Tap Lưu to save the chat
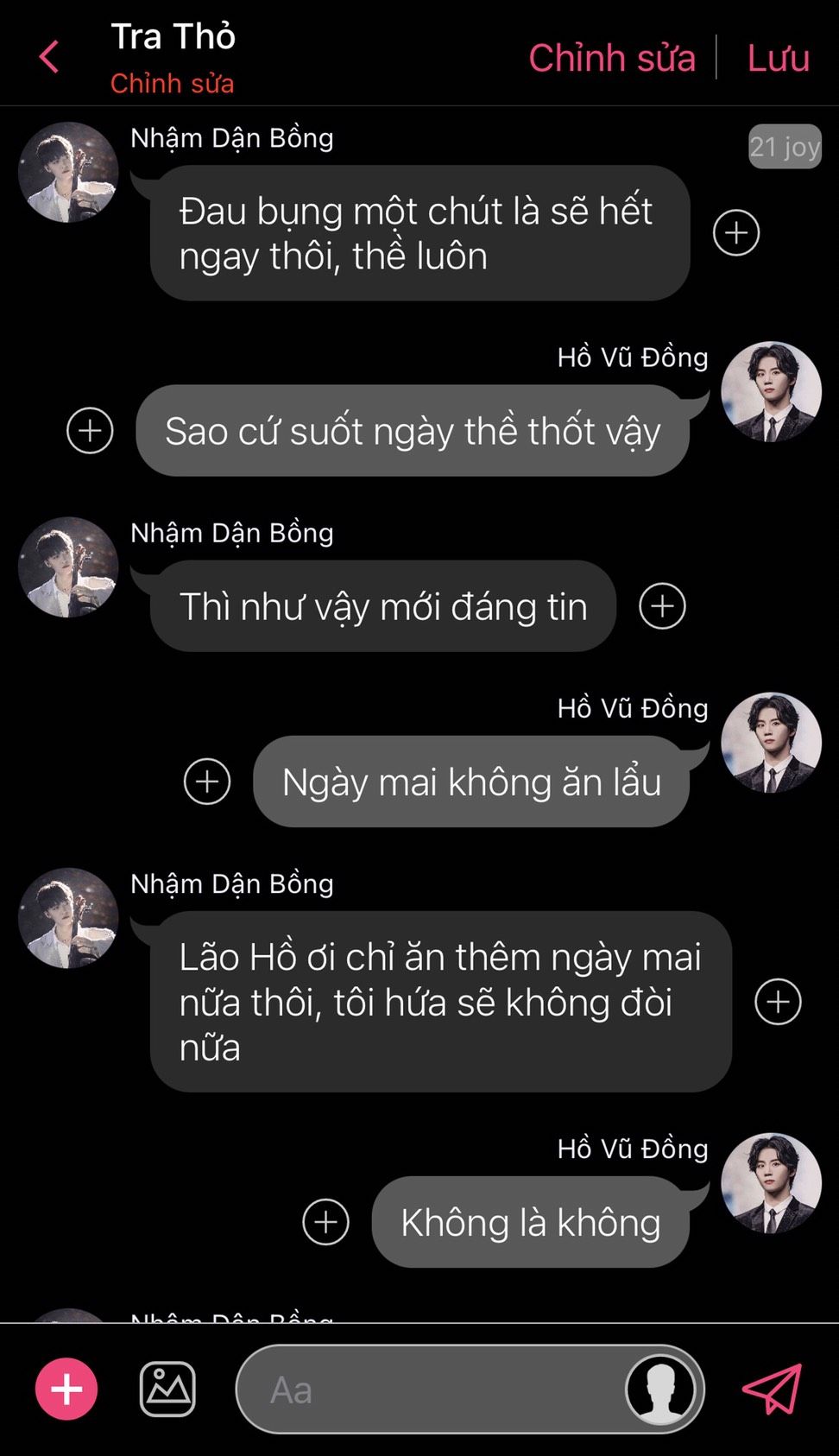The width and height of the screenshot is (839, 1456). tap(778, 58)
